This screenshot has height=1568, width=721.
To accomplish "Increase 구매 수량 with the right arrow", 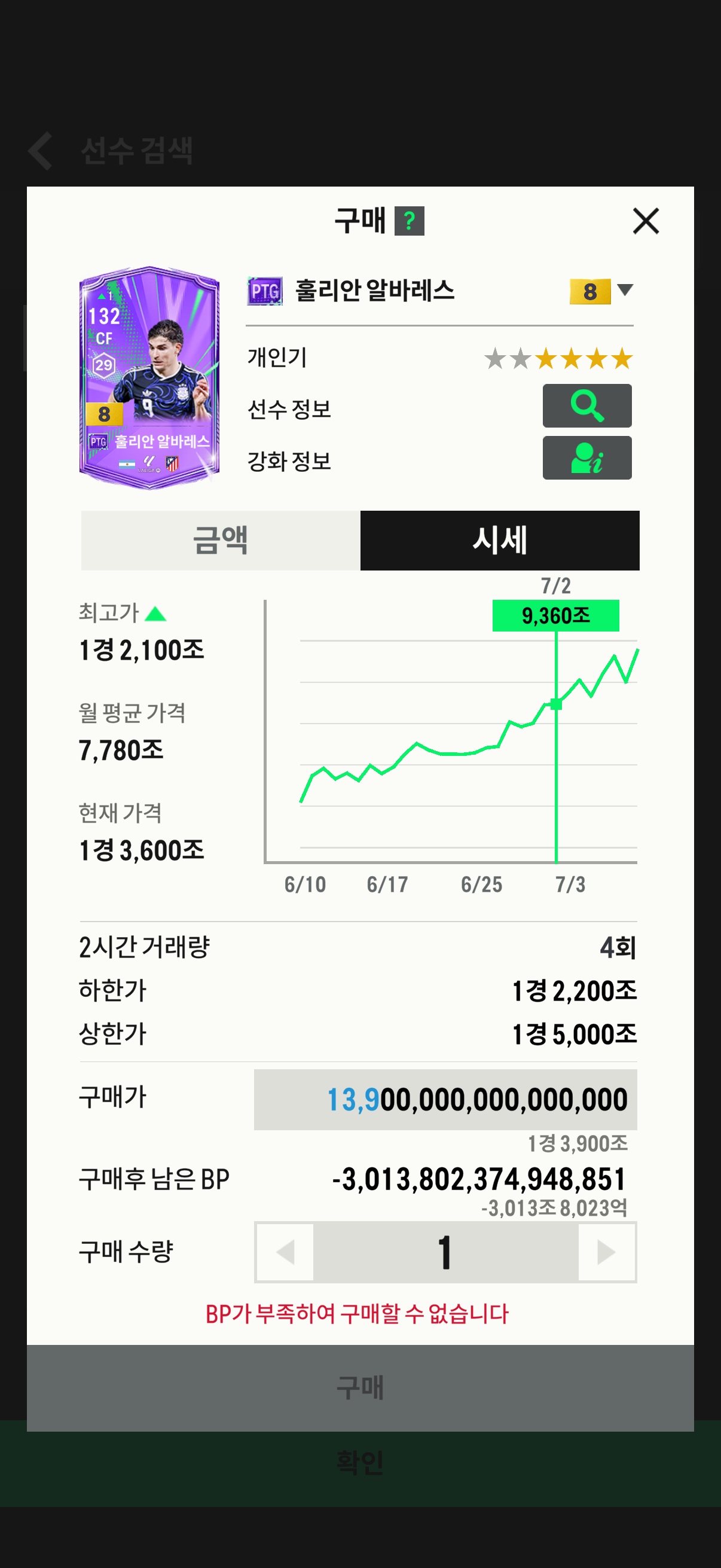I will [x=606, y=1252].
